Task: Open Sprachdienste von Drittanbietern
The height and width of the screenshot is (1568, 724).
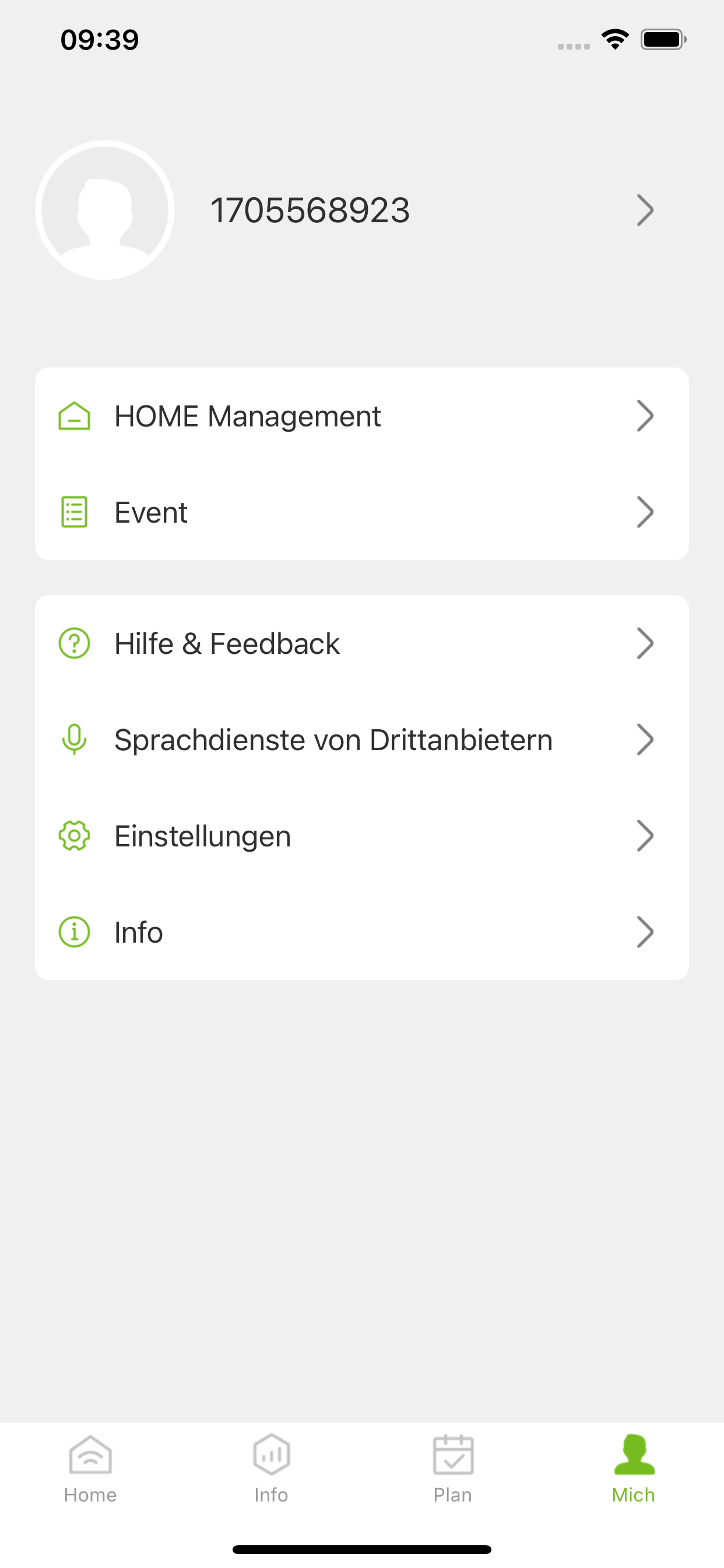Action: (362, 740)
